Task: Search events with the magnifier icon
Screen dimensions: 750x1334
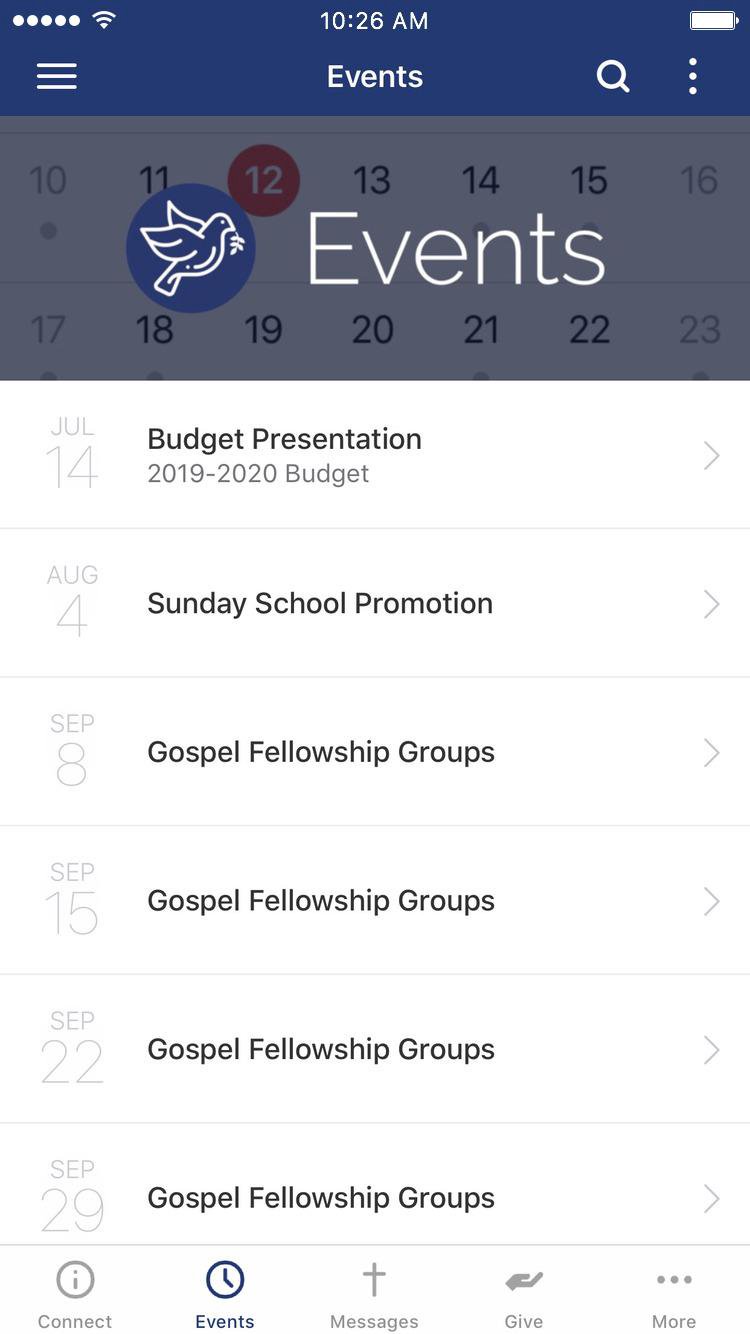Action: point(612,77)
